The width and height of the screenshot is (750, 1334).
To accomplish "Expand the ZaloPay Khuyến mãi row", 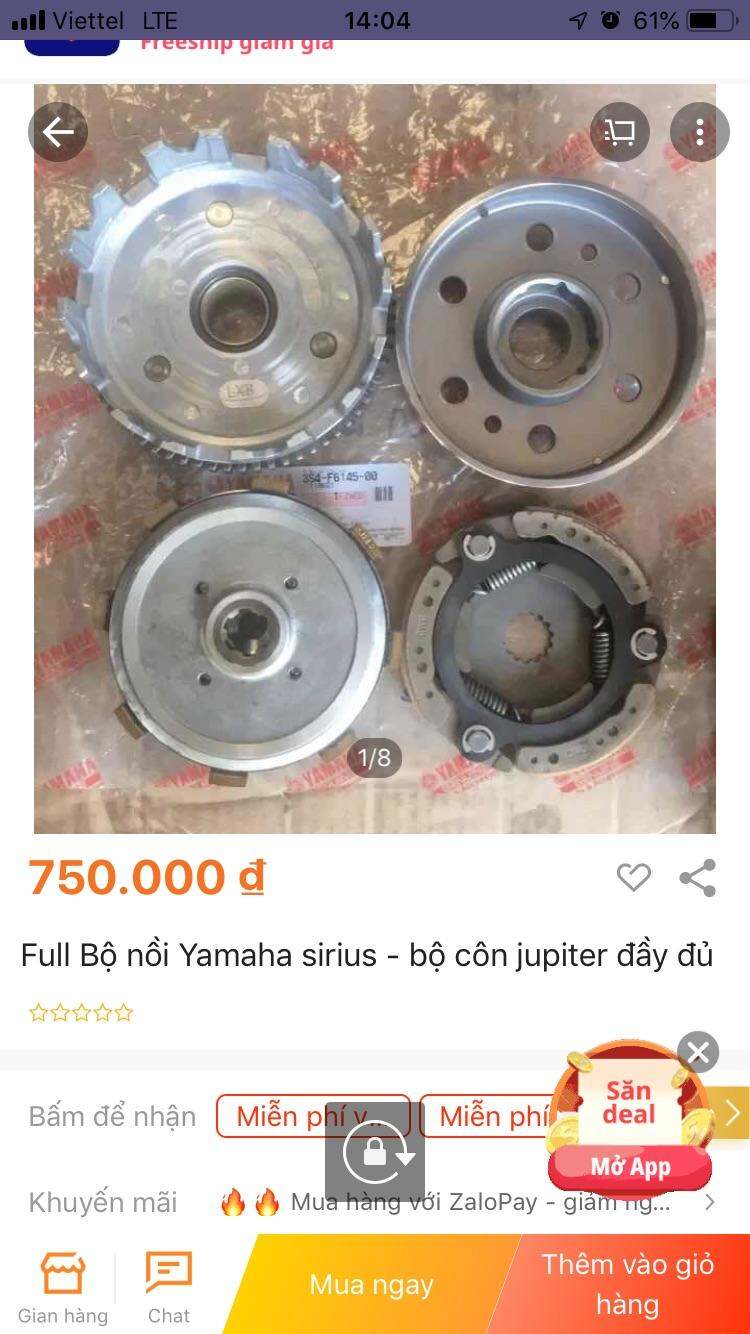I will 709,1202.
